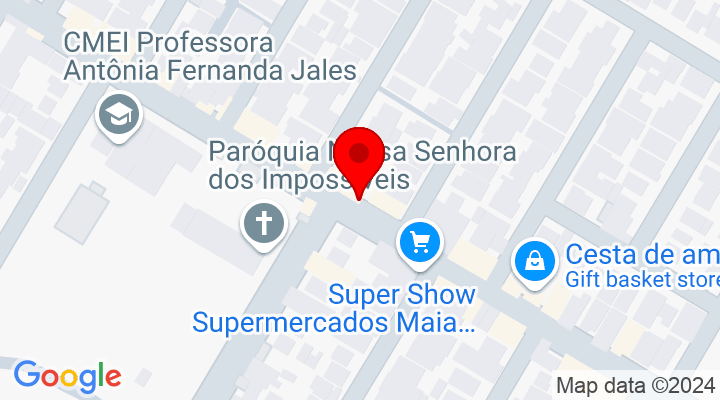
Task: Tap the Cesta de am gift basket store marker
Action: point(535,262)
